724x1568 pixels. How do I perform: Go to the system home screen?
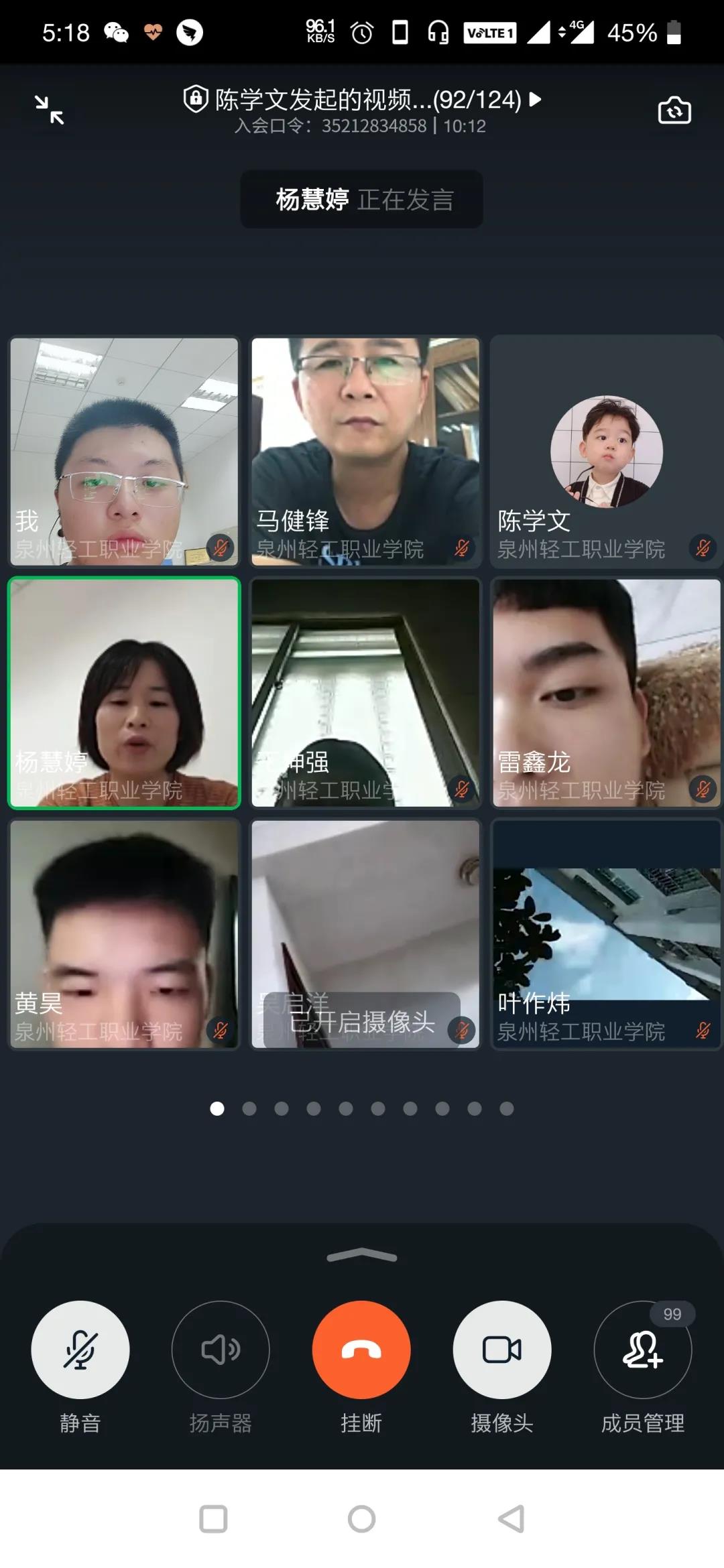pyautogui.click(x=362, y=1519)
